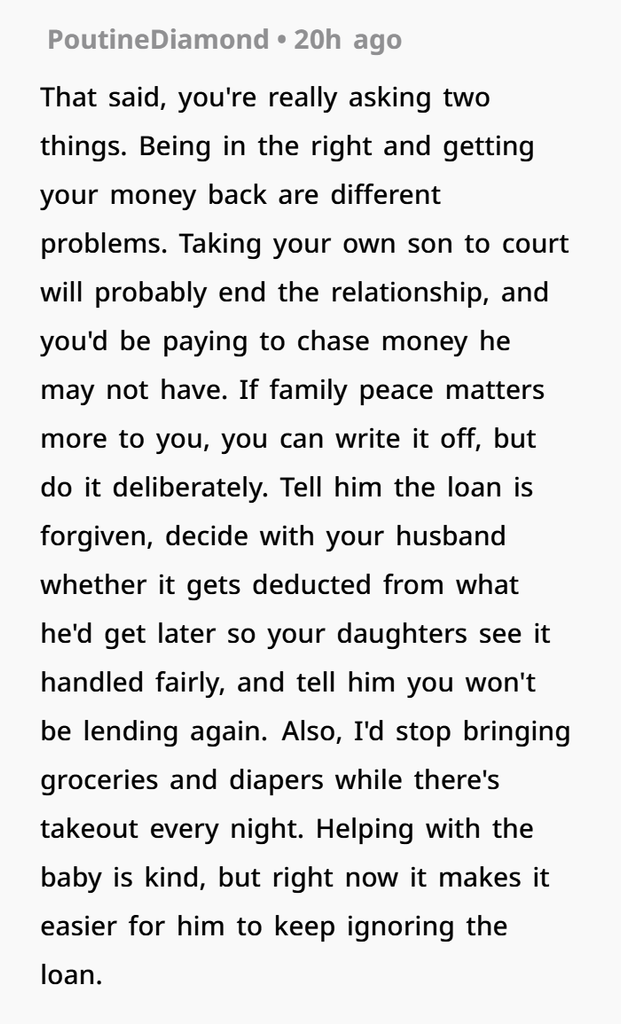
Task: Open PoutineDiamond's profile
Action: coord(158,40)
